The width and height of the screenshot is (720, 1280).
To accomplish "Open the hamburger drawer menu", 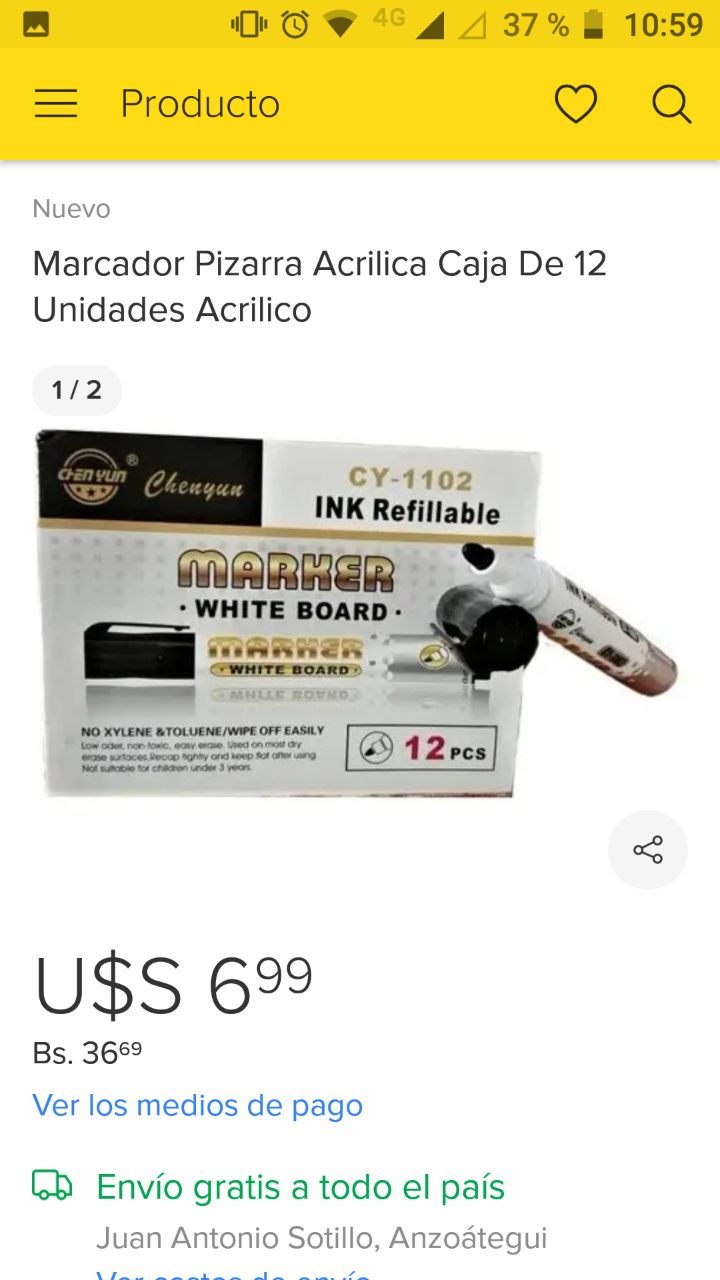I will [x=56, y=104].
